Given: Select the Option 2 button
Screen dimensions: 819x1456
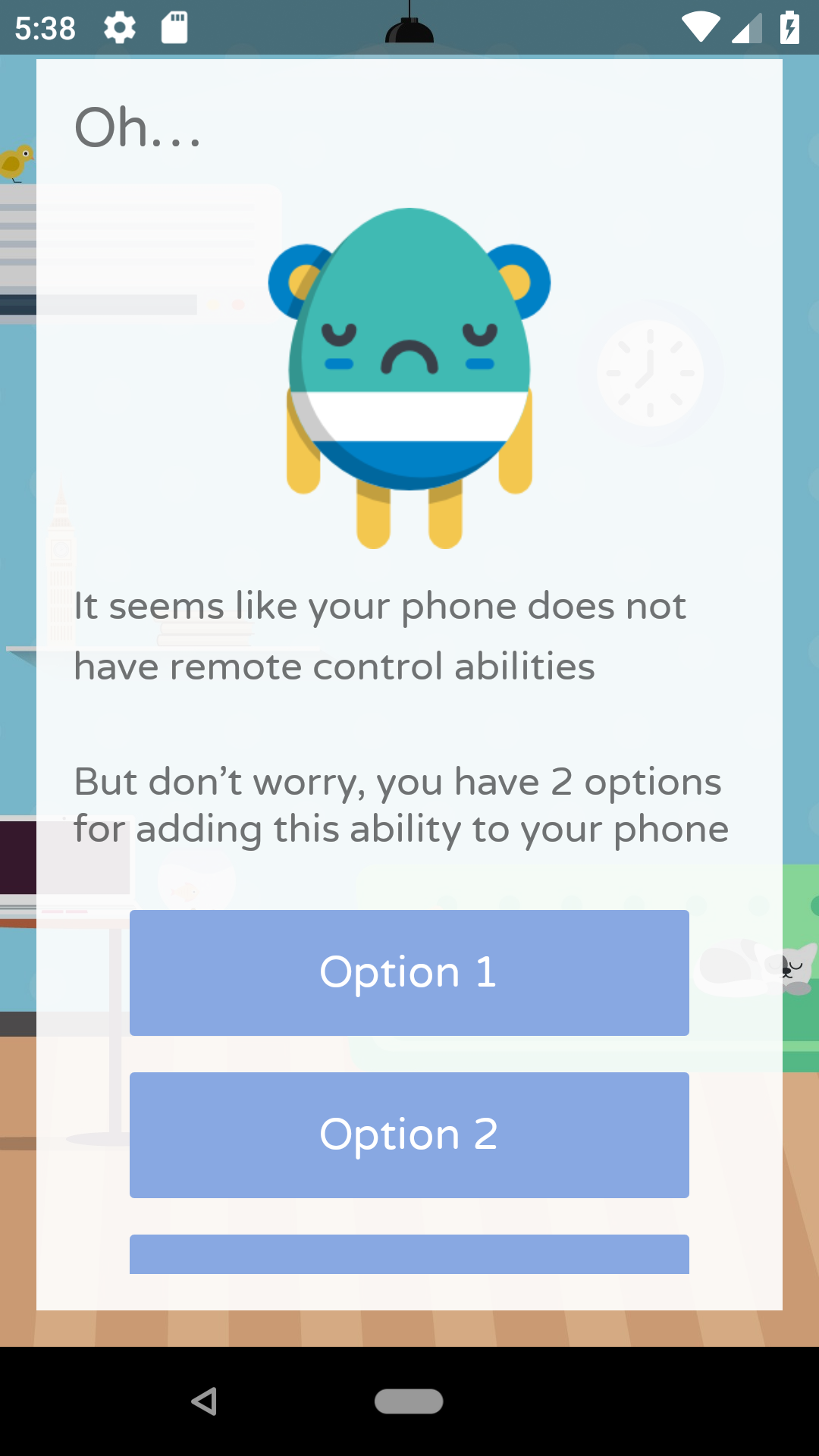Looking at the screenshot, I should click(409, 1134).
